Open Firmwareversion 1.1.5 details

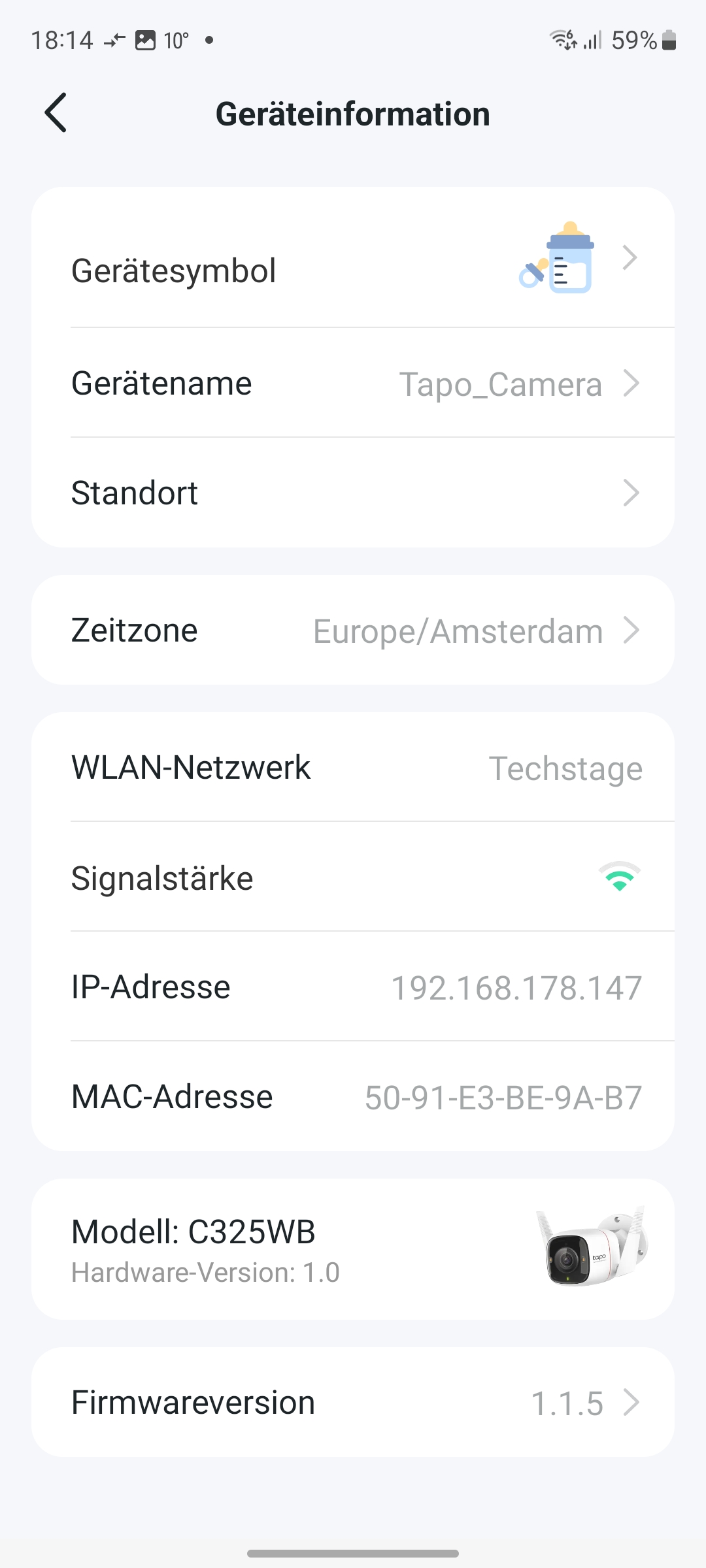pos(353,1403)
